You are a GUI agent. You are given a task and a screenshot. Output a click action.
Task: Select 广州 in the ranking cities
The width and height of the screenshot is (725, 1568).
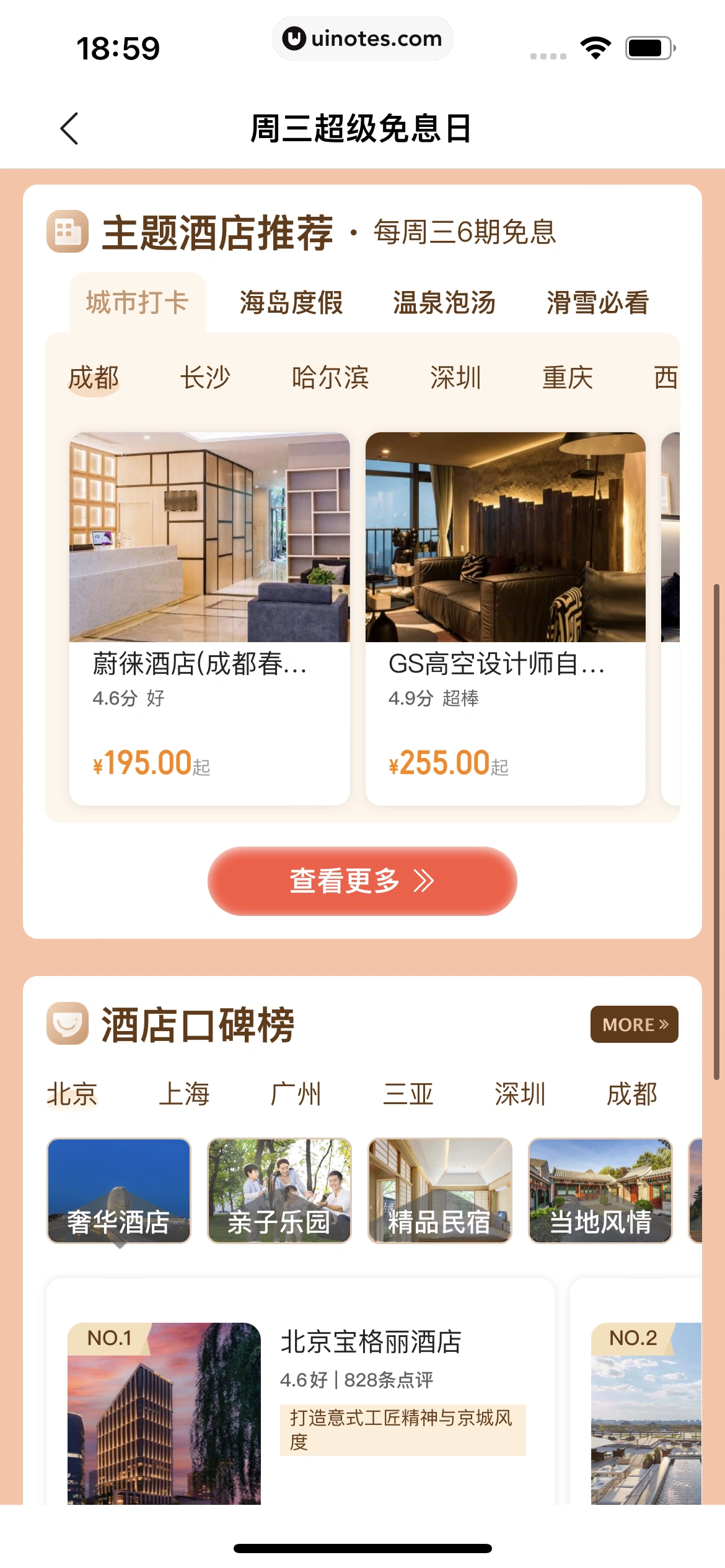pos(296,1094)
